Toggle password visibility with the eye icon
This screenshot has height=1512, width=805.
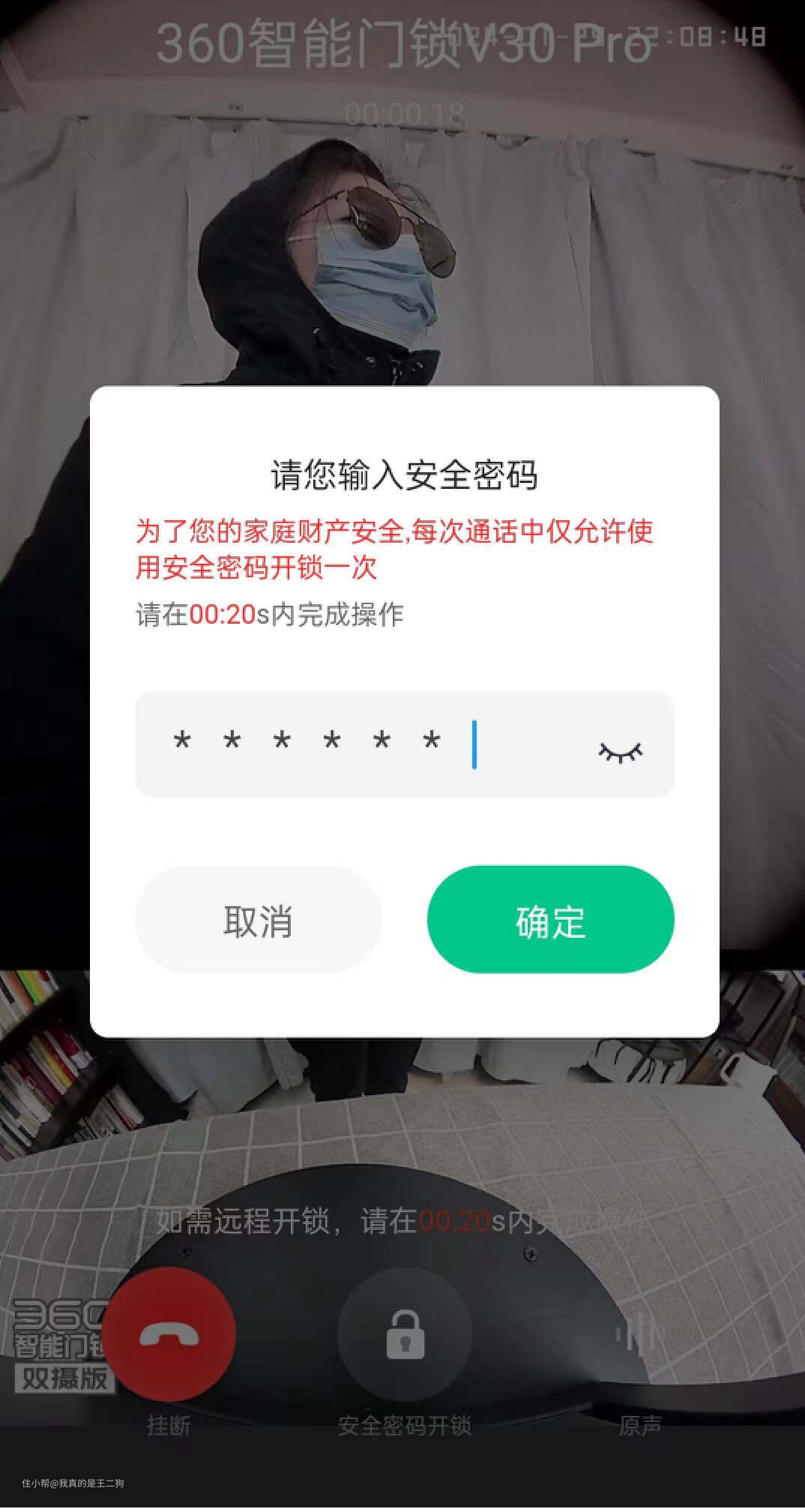pyautogui.click(x=620, y=750)
